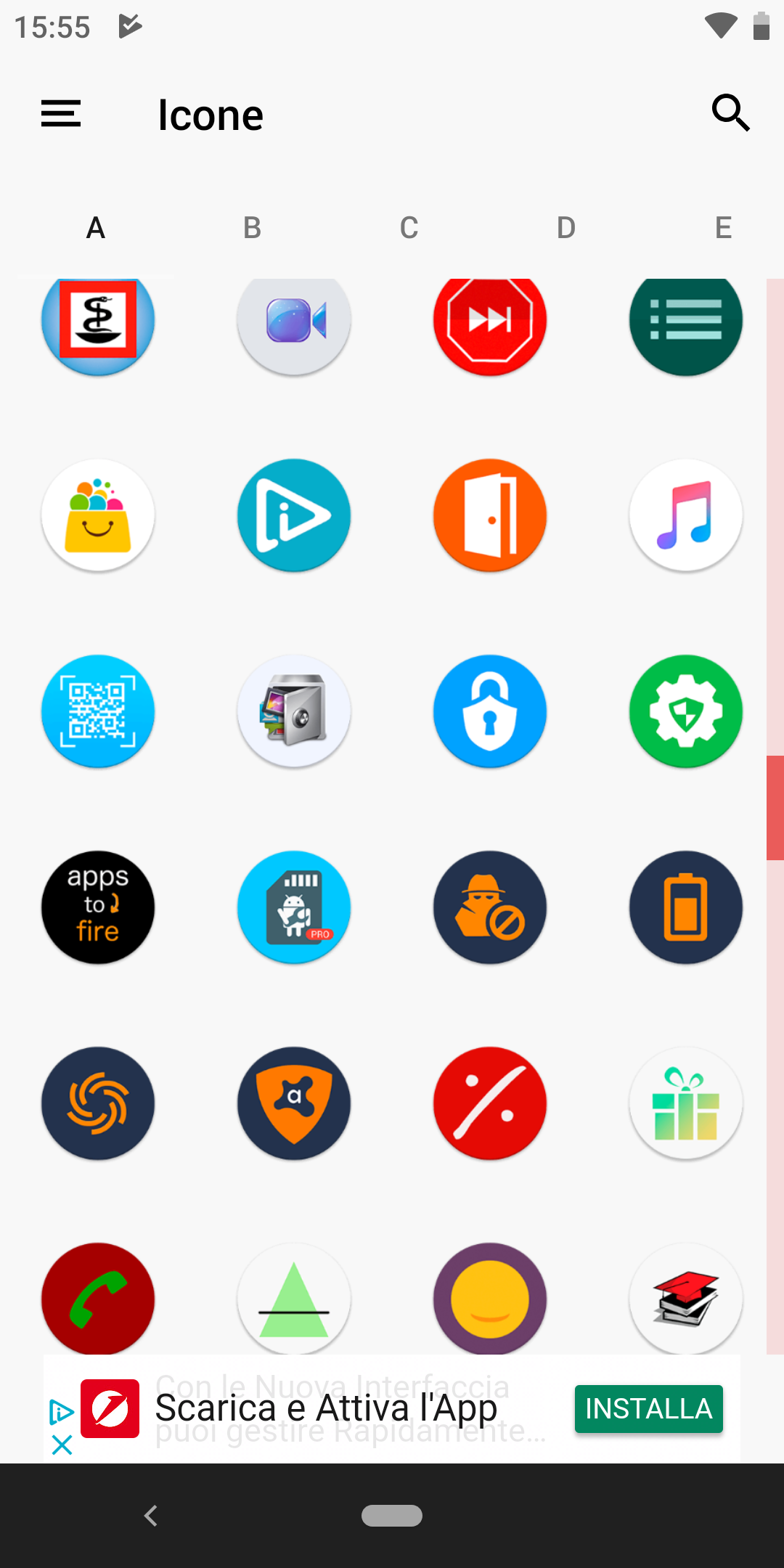
Task: Select the QR code scanner icon
Action: pyautogui.click(x=98, y=711)
